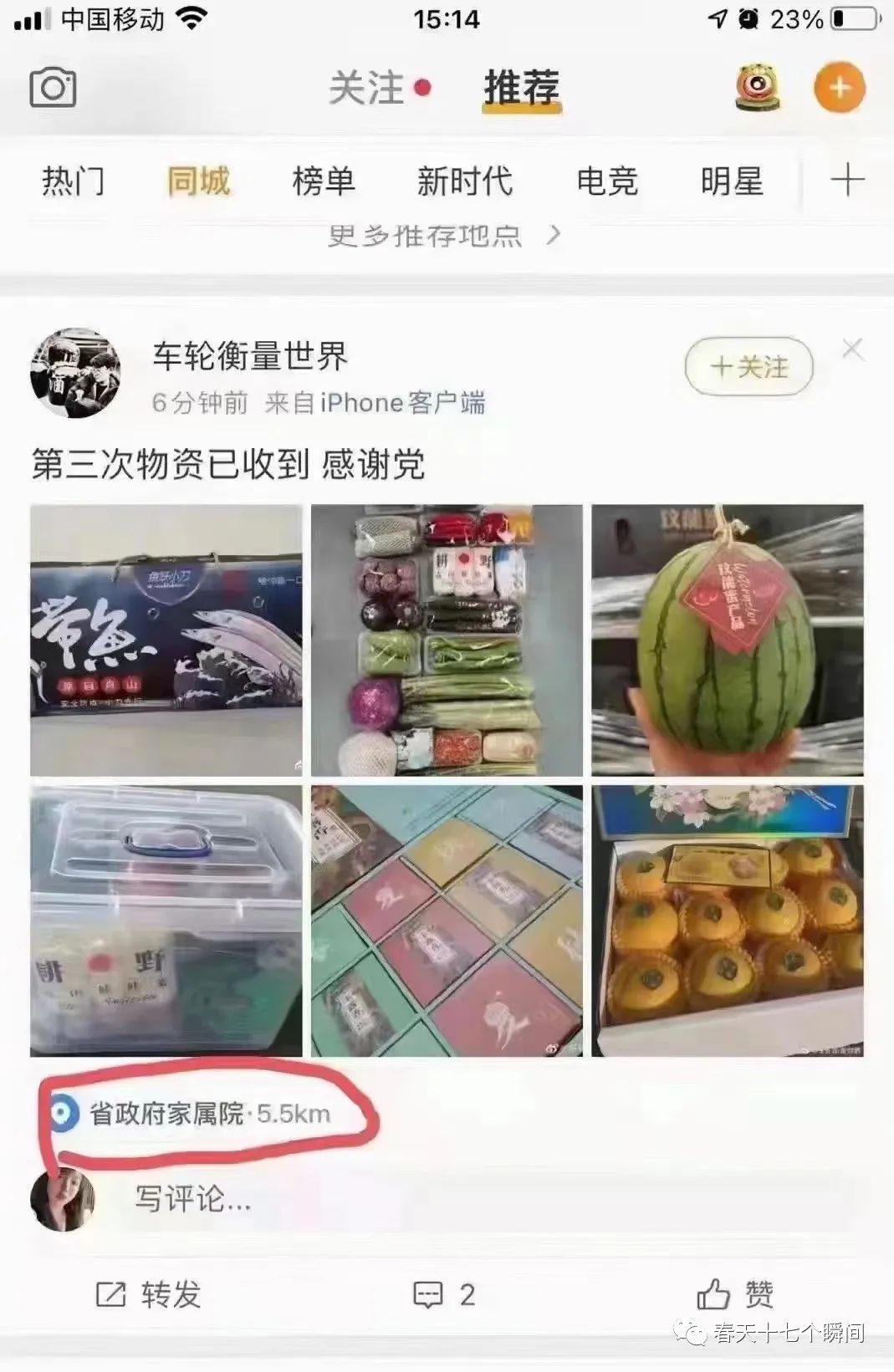
Task: Repost with the 转发 button
Action: pyautogui.click(x=149, y=1295)
